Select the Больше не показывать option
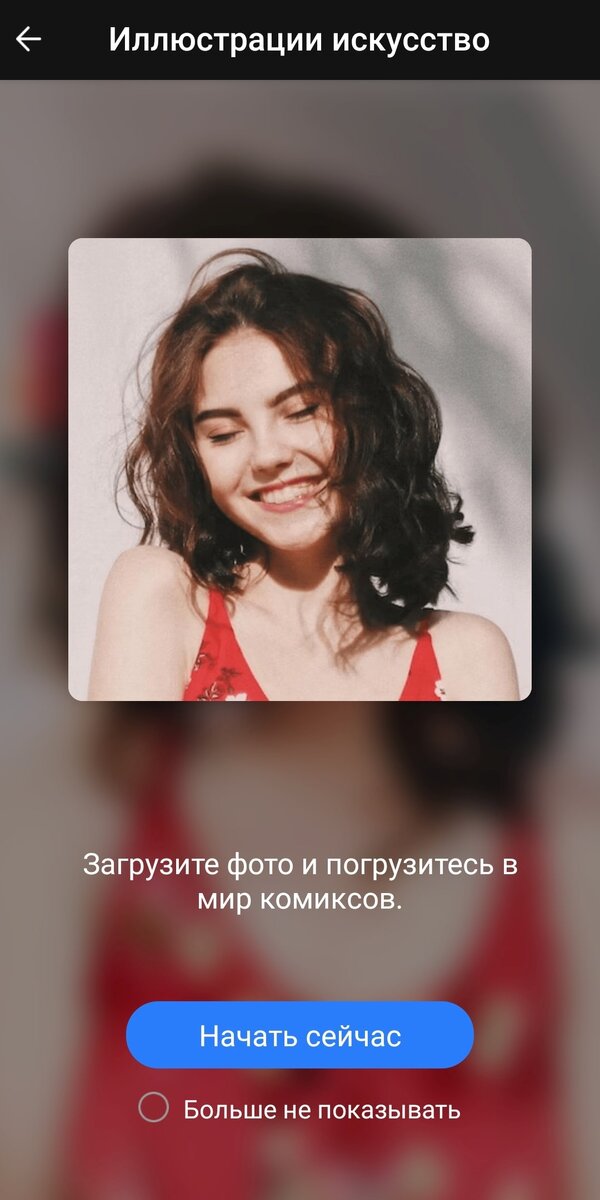The height and width of the screenshot is (1200, 600). 153,1108
